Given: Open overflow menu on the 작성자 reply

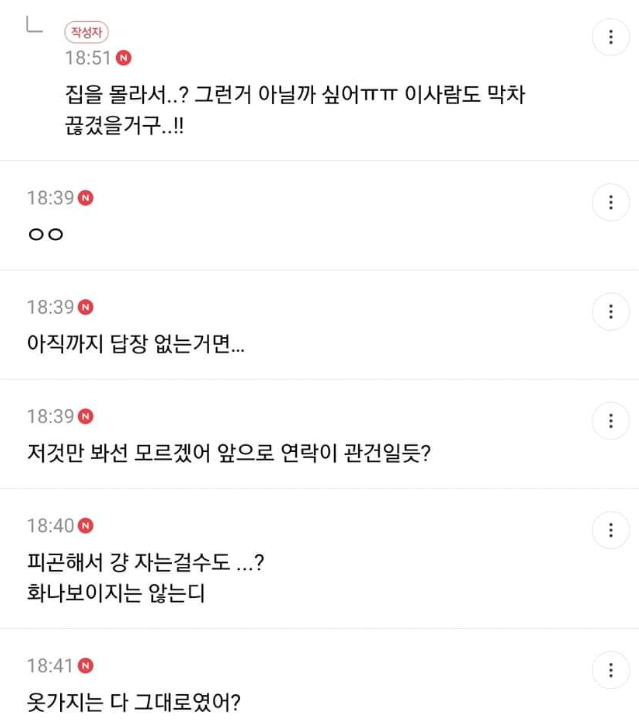Looking at the screenshot, I should tap(610, 38).
